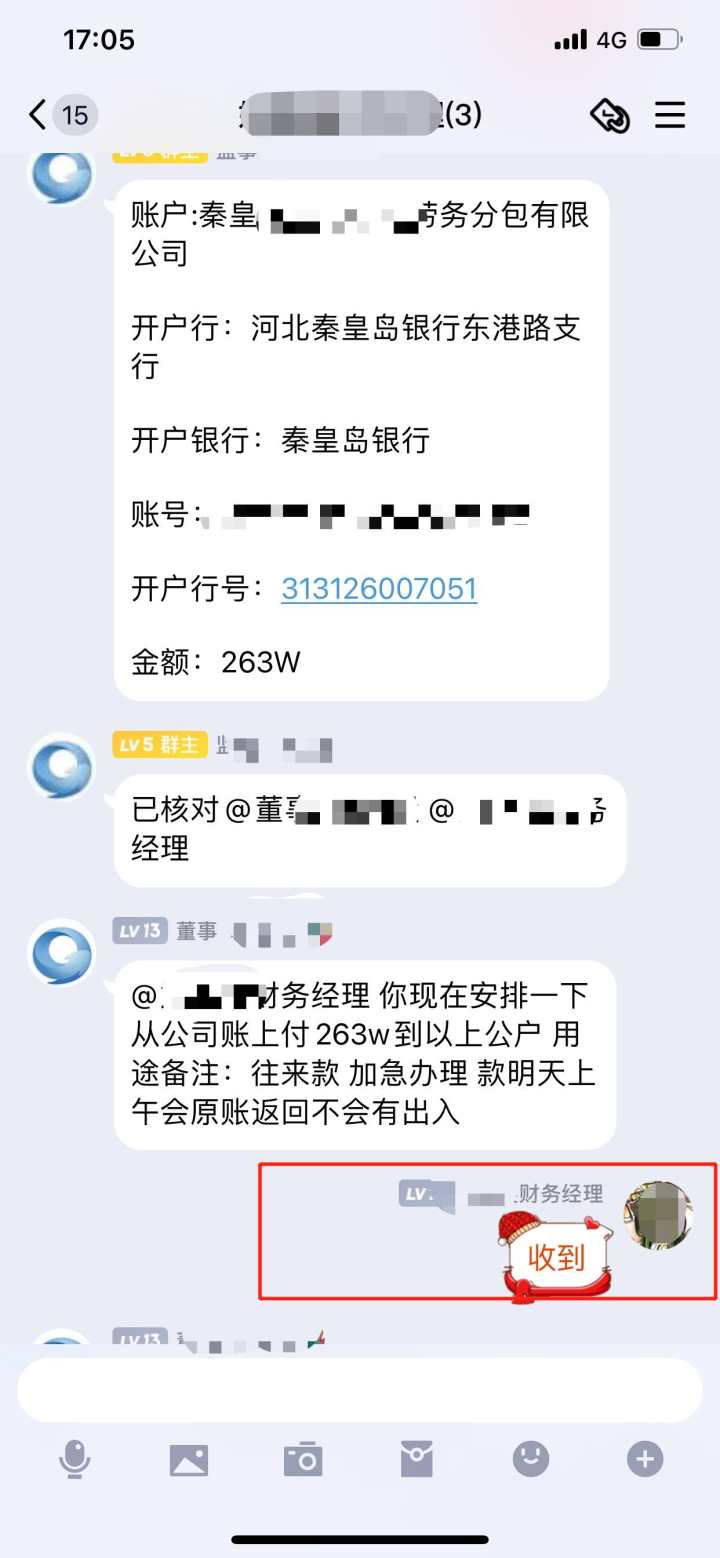Record a voice message with the microphone
The image size is (720, 1558).
74,1460
